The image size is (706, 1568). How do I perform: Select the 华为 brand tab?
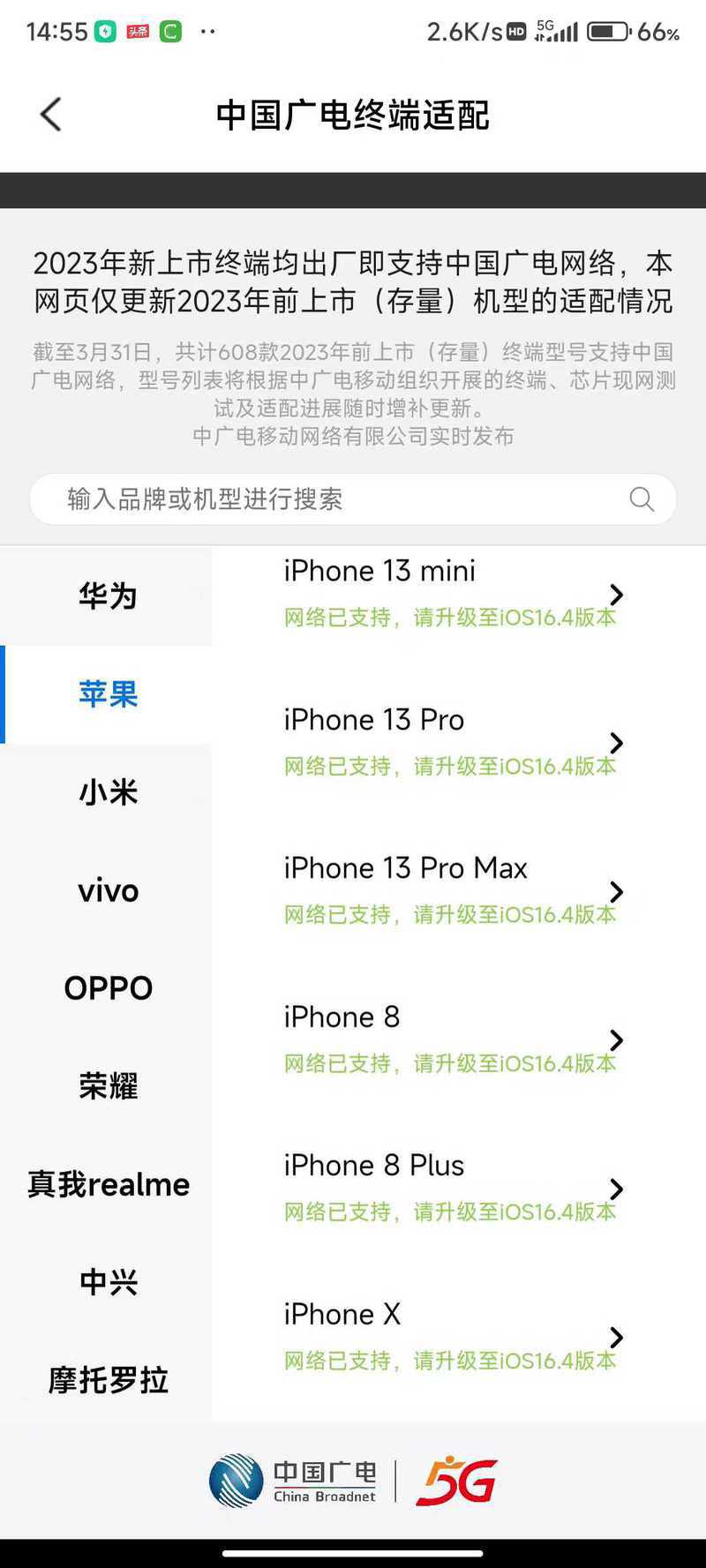click(x=107, y=596)
